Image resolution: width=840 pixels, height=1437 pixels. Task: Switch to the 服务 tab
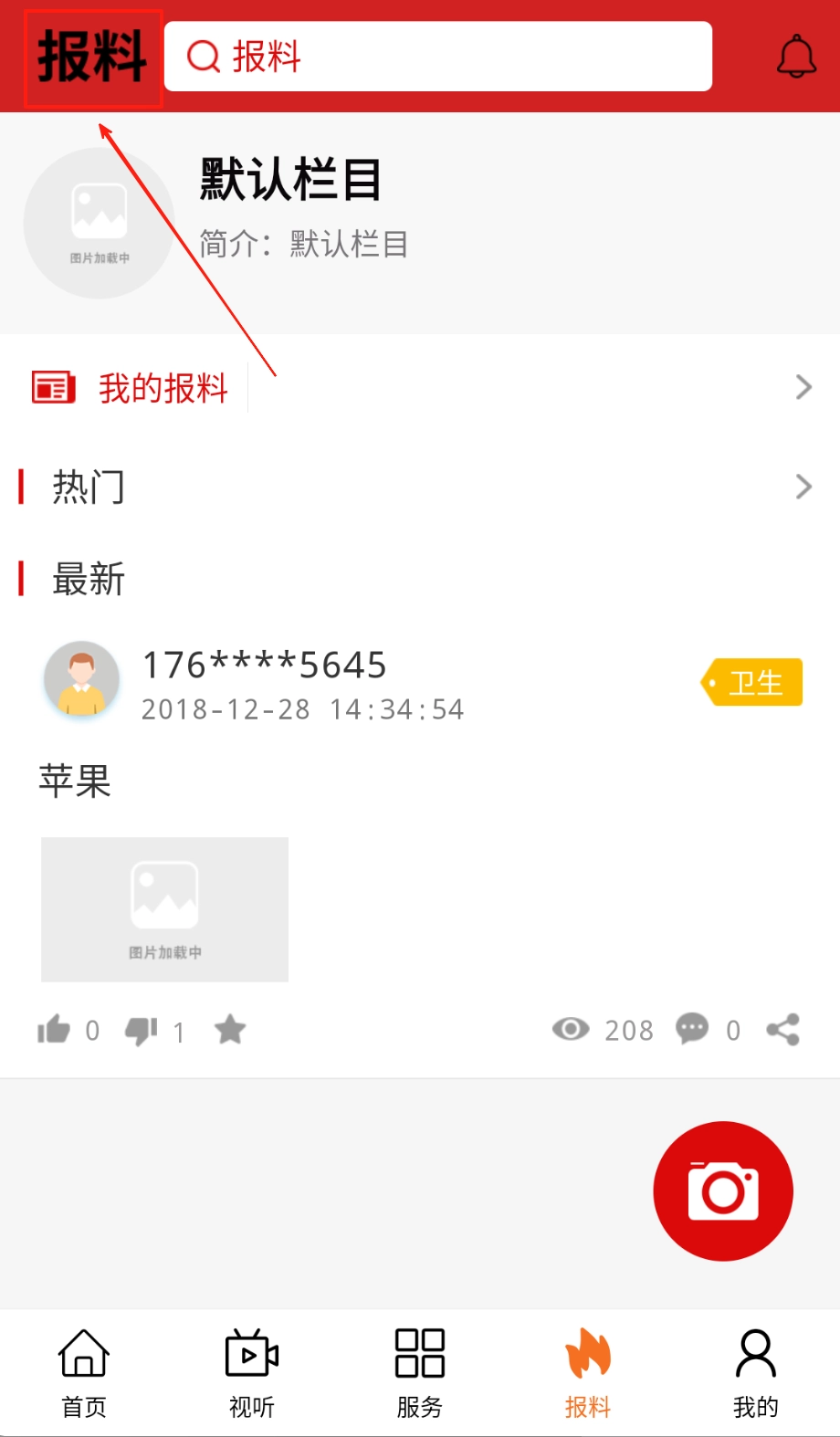click(x=420, y=1372)
